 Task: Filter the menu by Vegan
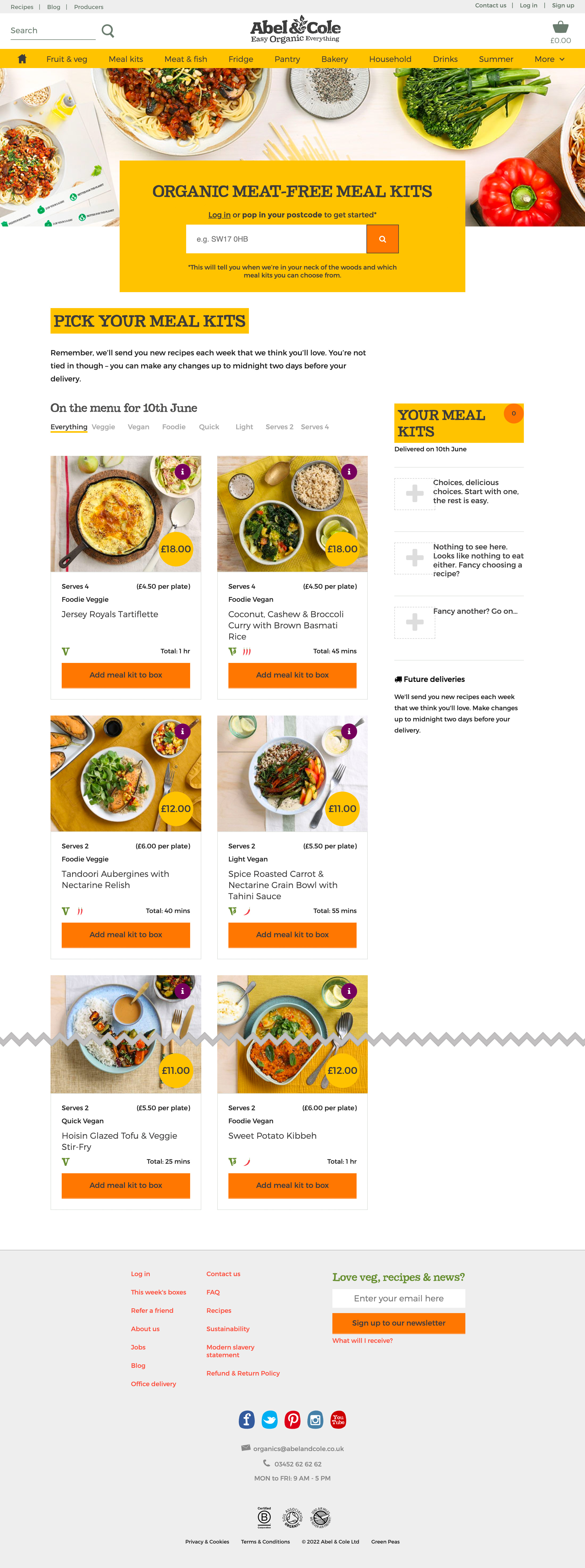[x=138, y=427]
